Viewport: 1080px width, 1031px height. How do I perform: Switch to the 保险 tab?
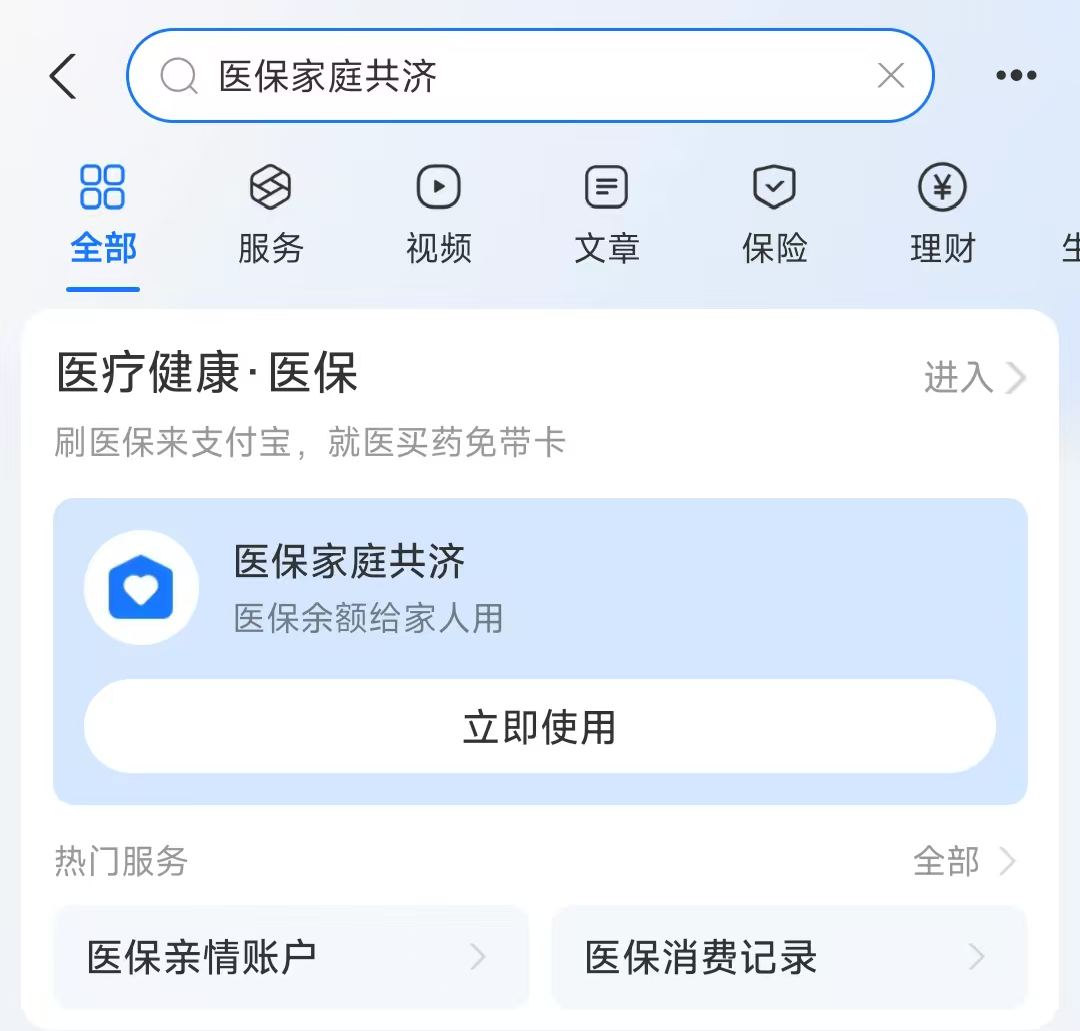(774, 215)
